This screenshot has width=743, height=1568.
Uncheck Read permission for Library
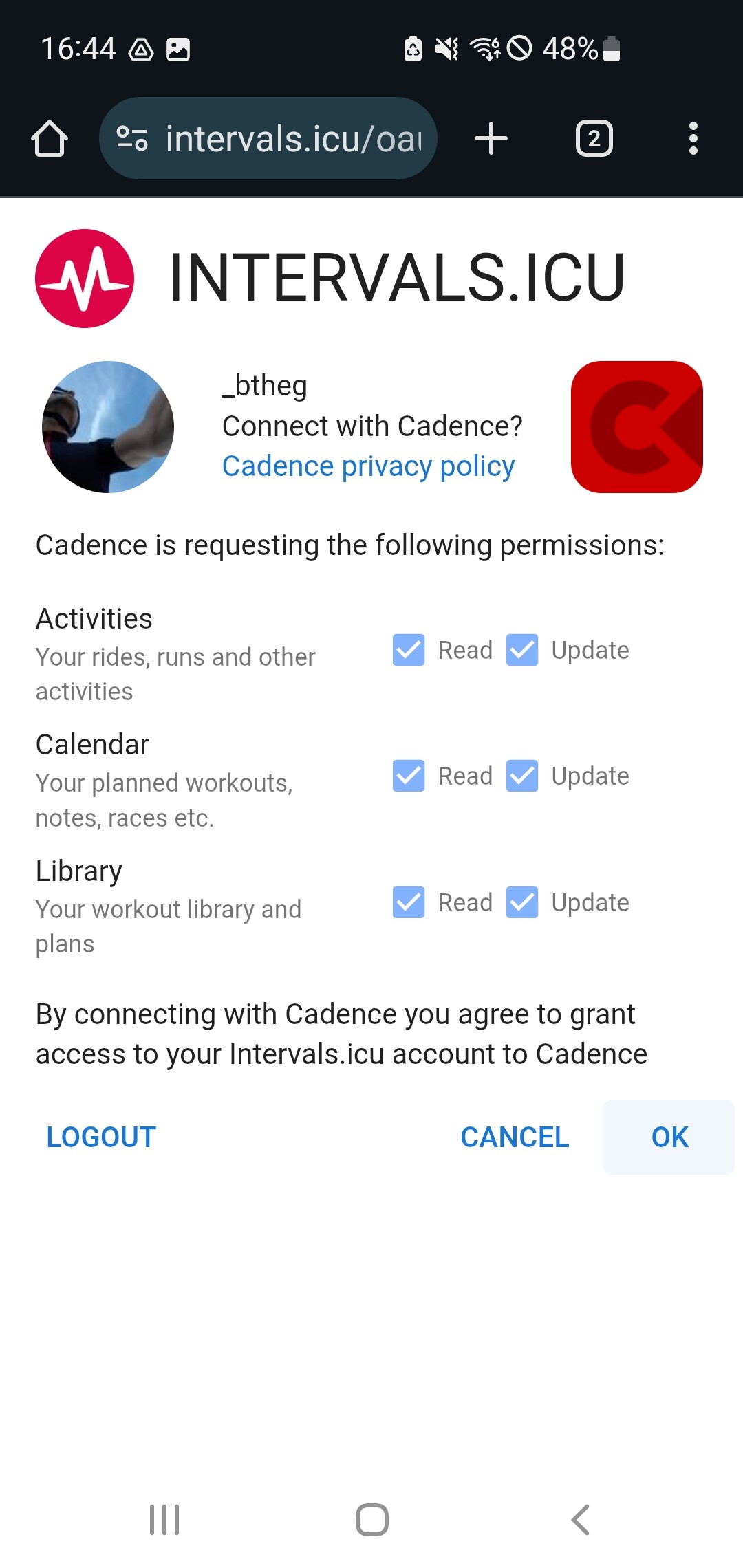pos(409,902)
